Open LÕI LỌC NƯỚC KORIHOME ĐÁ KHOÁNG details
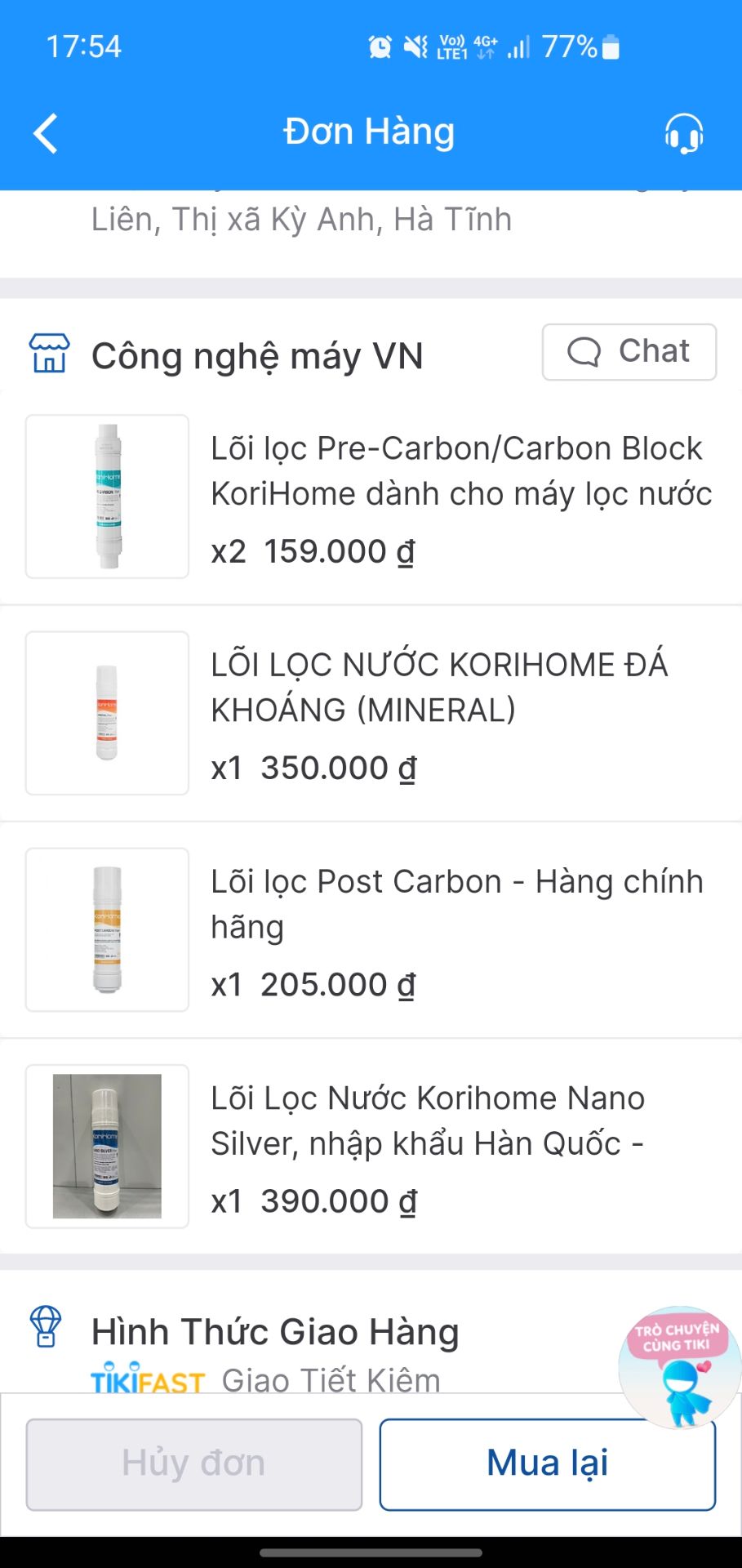Viewport: 742px width, 1568px height. coord(438,686)
